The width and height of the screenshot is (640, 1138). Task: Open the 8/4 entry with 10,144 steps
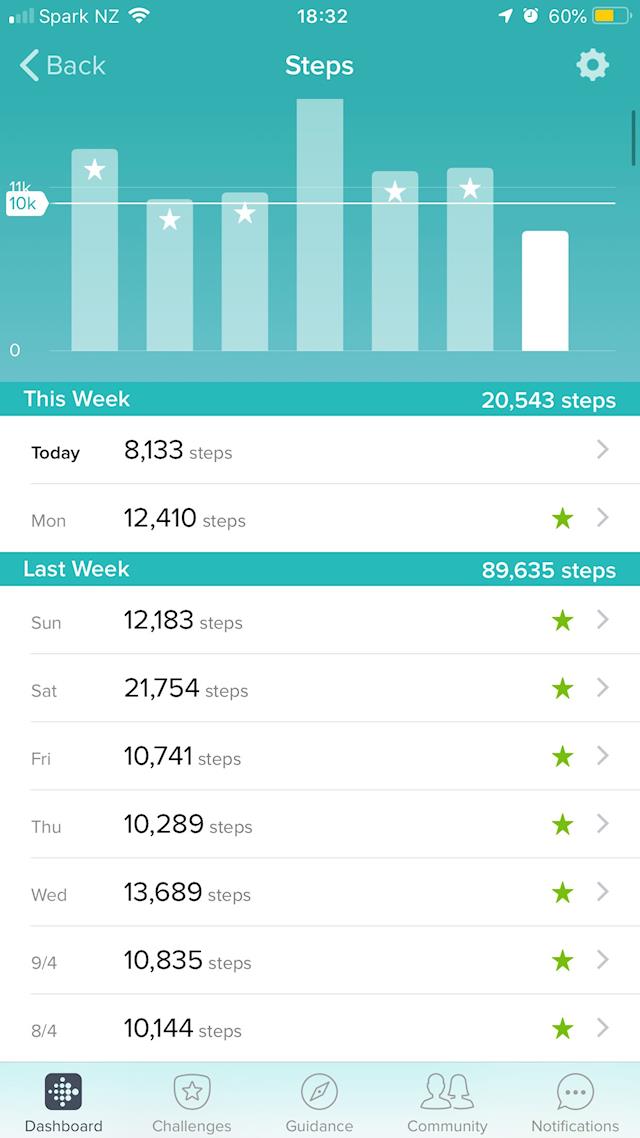click(320, 1029)
